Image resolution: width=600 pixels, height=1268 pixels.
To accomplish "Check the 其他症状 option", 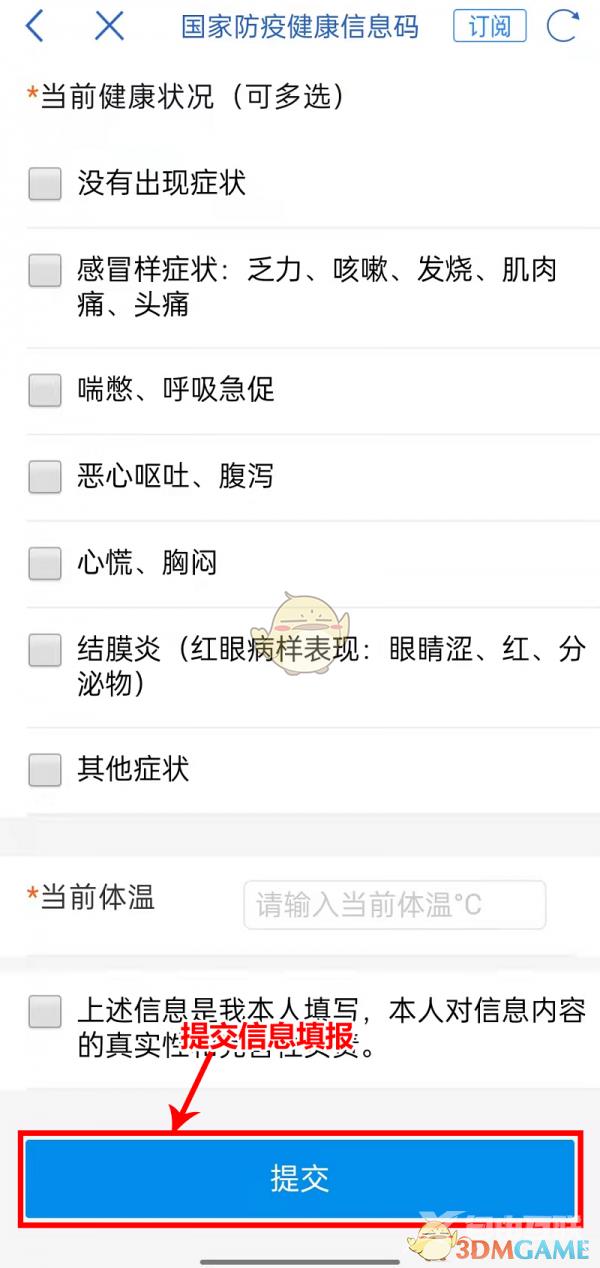I will [45, 769].
